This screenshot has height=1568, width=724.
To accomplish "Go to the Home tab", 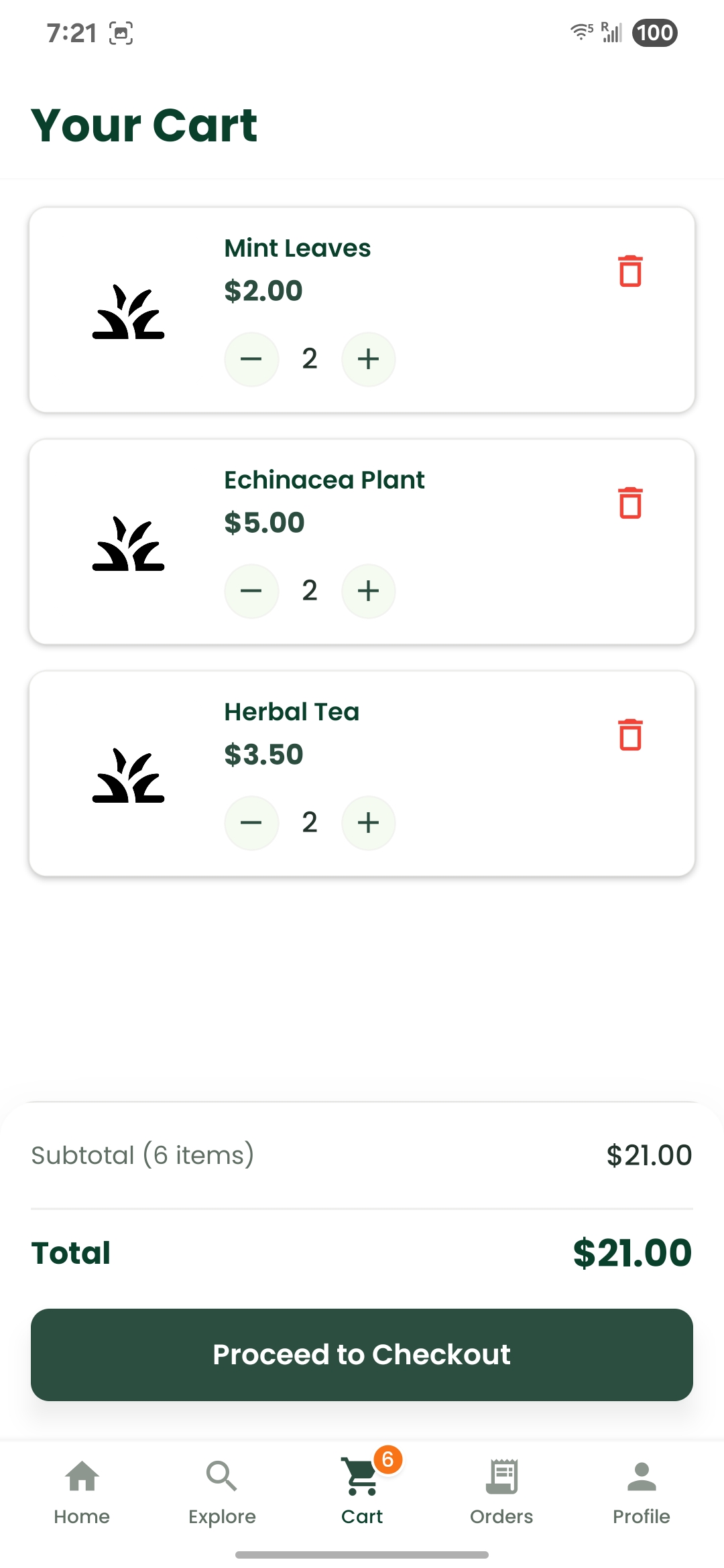I will pyautogui.click(x=82, y=1491).
